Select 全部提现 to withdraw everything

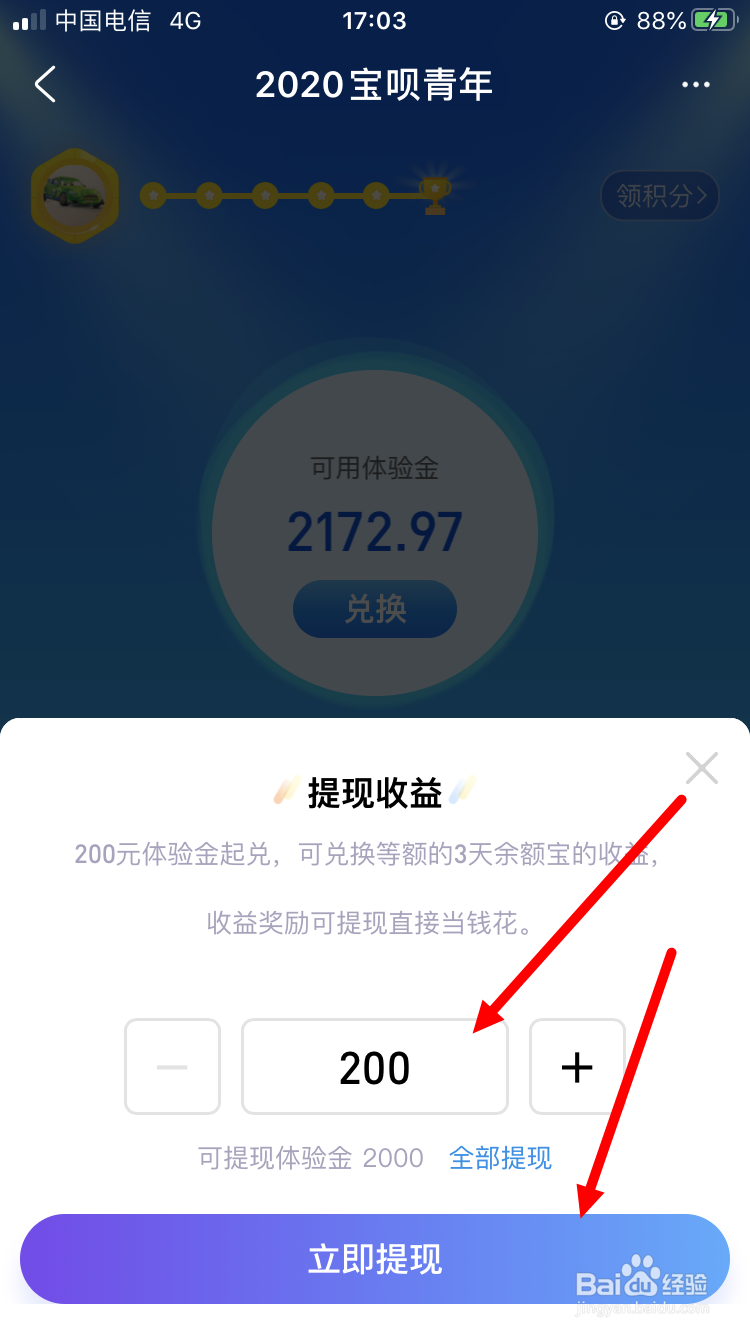click(x=500, y=1157)
